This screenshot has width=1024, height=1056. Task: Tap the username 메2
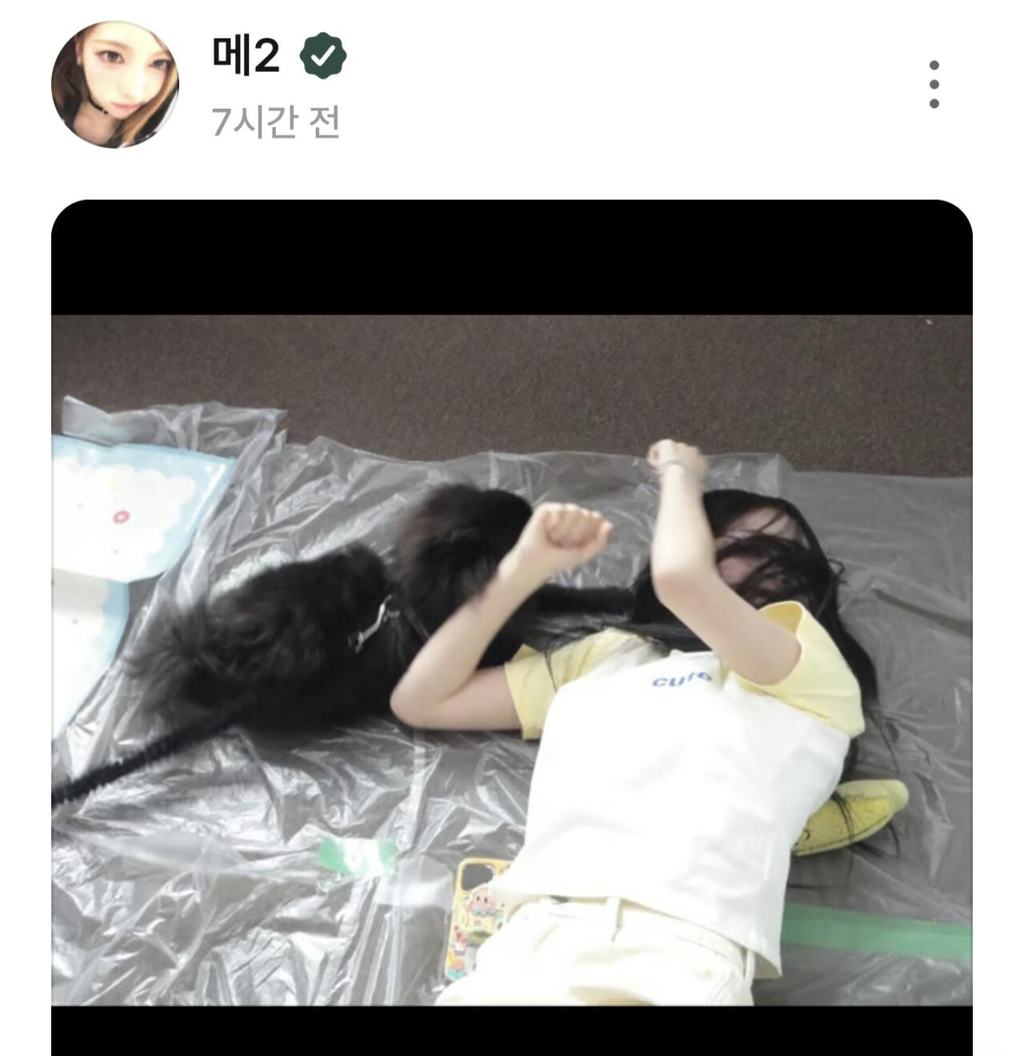tap(246, 55)
